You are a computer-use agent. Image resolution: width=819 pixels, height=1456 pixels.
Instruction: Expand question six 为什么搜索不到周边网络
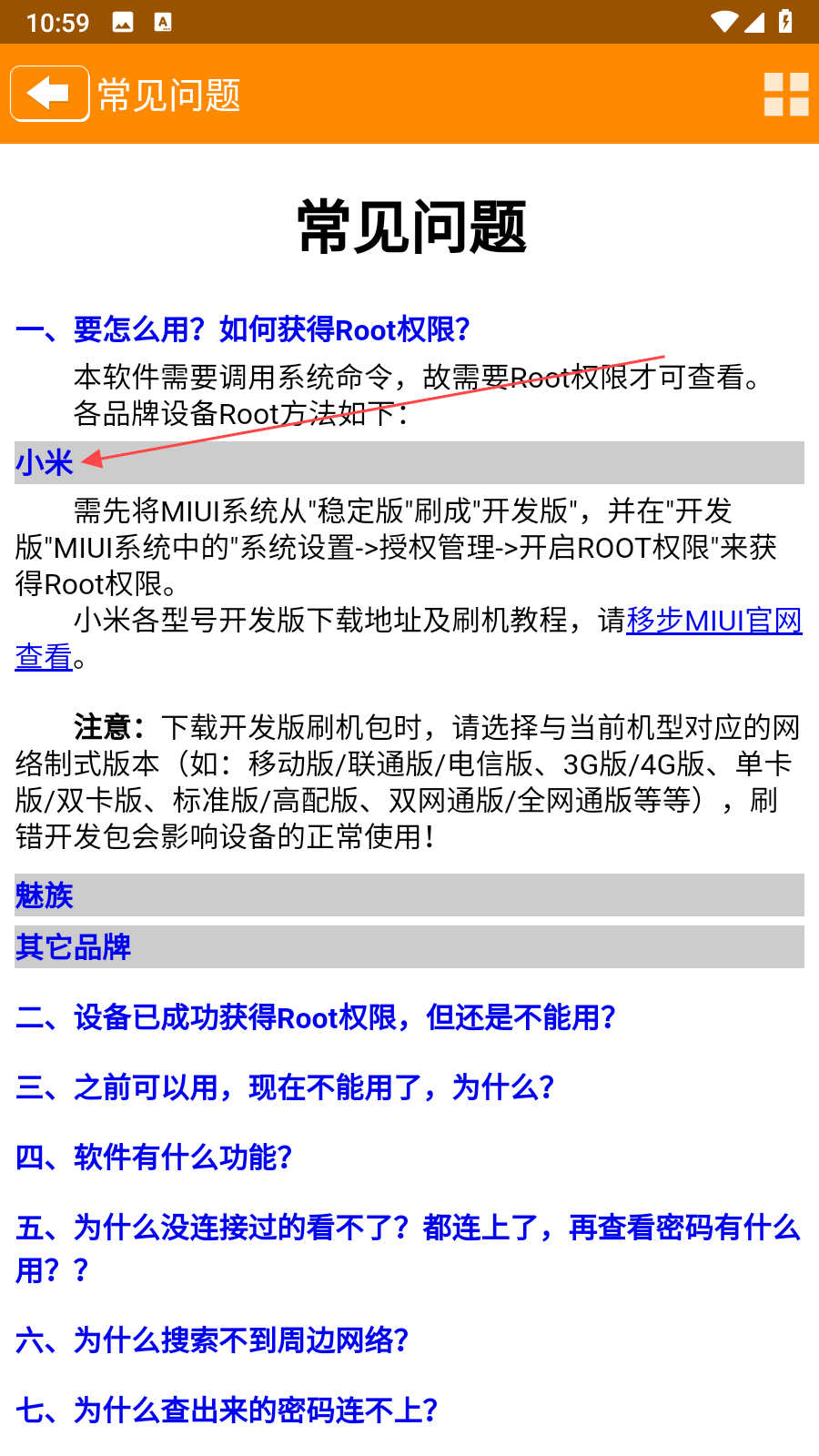tap(212, 1340)
